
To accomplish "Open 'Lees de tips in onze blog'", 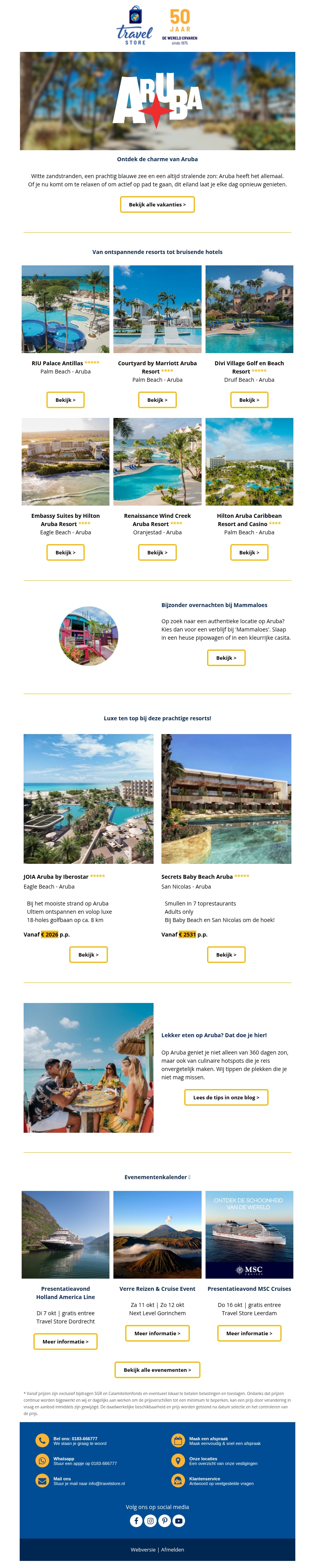I will (x=226, y=1097).
